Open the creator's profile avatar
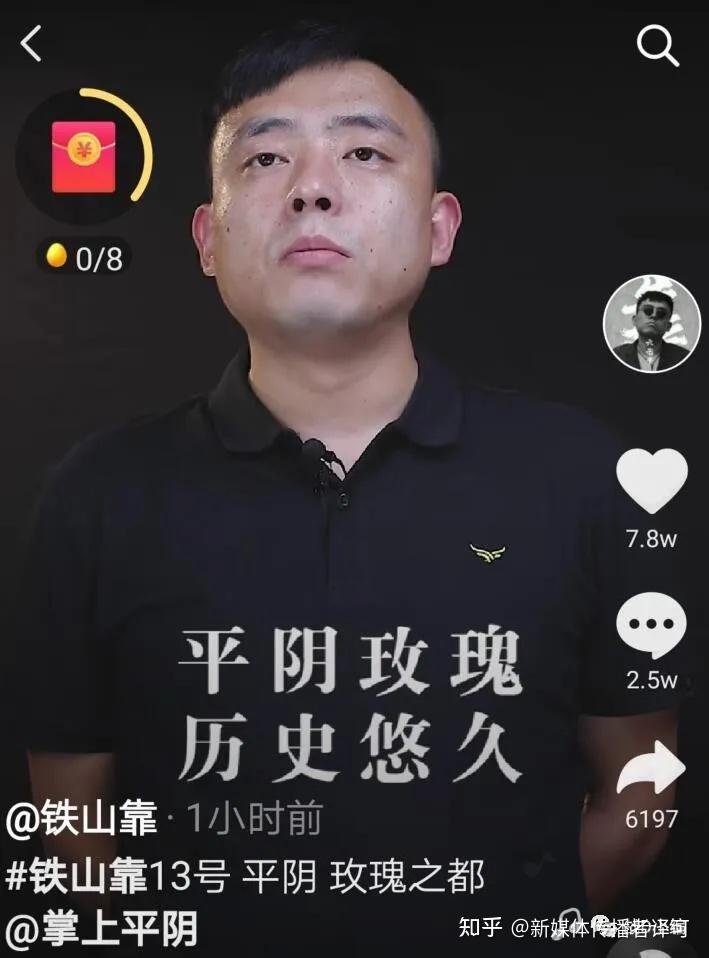Screen dimensions: 709x958 pos(651,324)
